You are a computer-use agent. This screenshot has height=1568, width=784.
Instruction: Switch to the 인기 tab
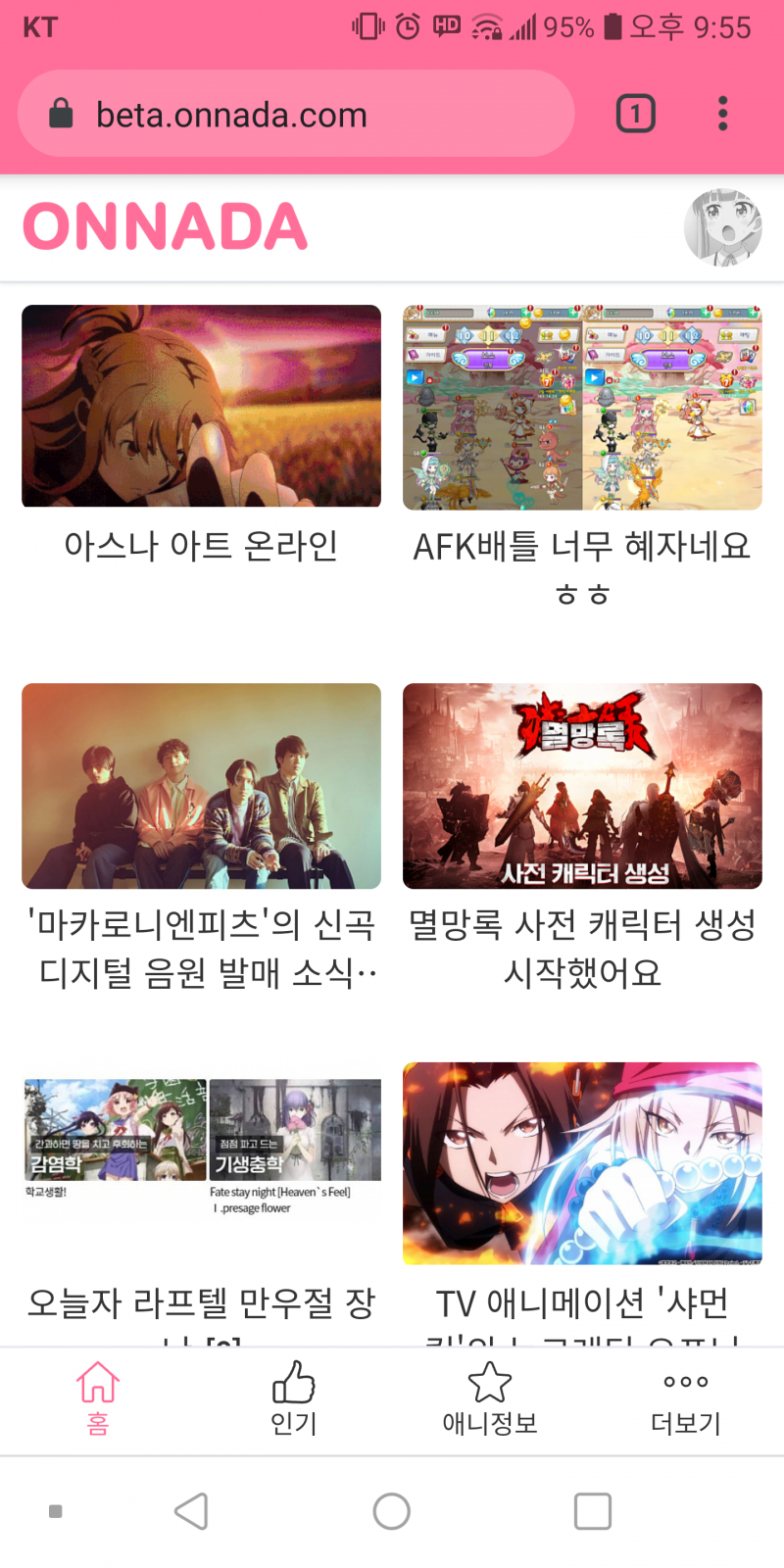pyautogui.click(x=294, y=1399)
